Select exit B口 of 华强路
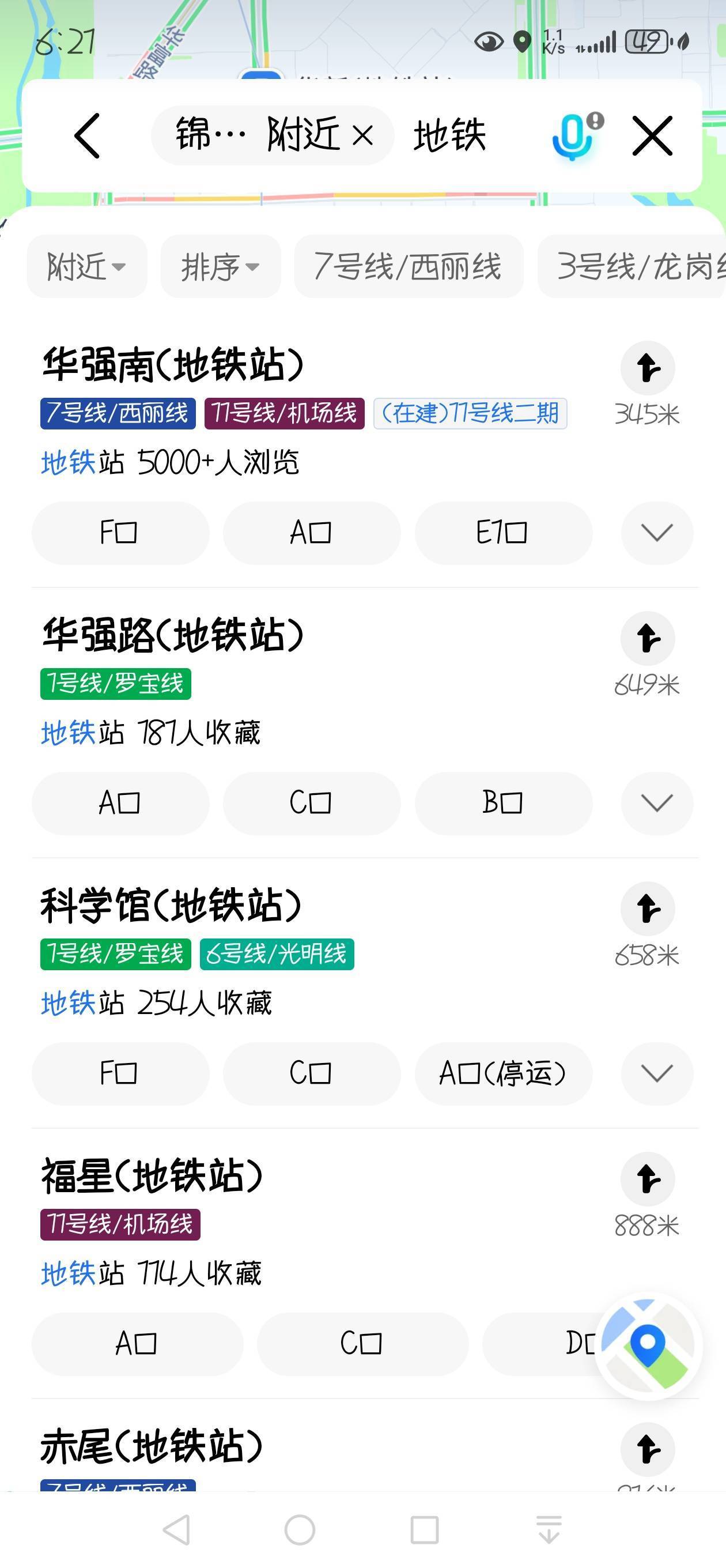Image resolution: width=726 pixels, height=1568 pixels. 503,803
